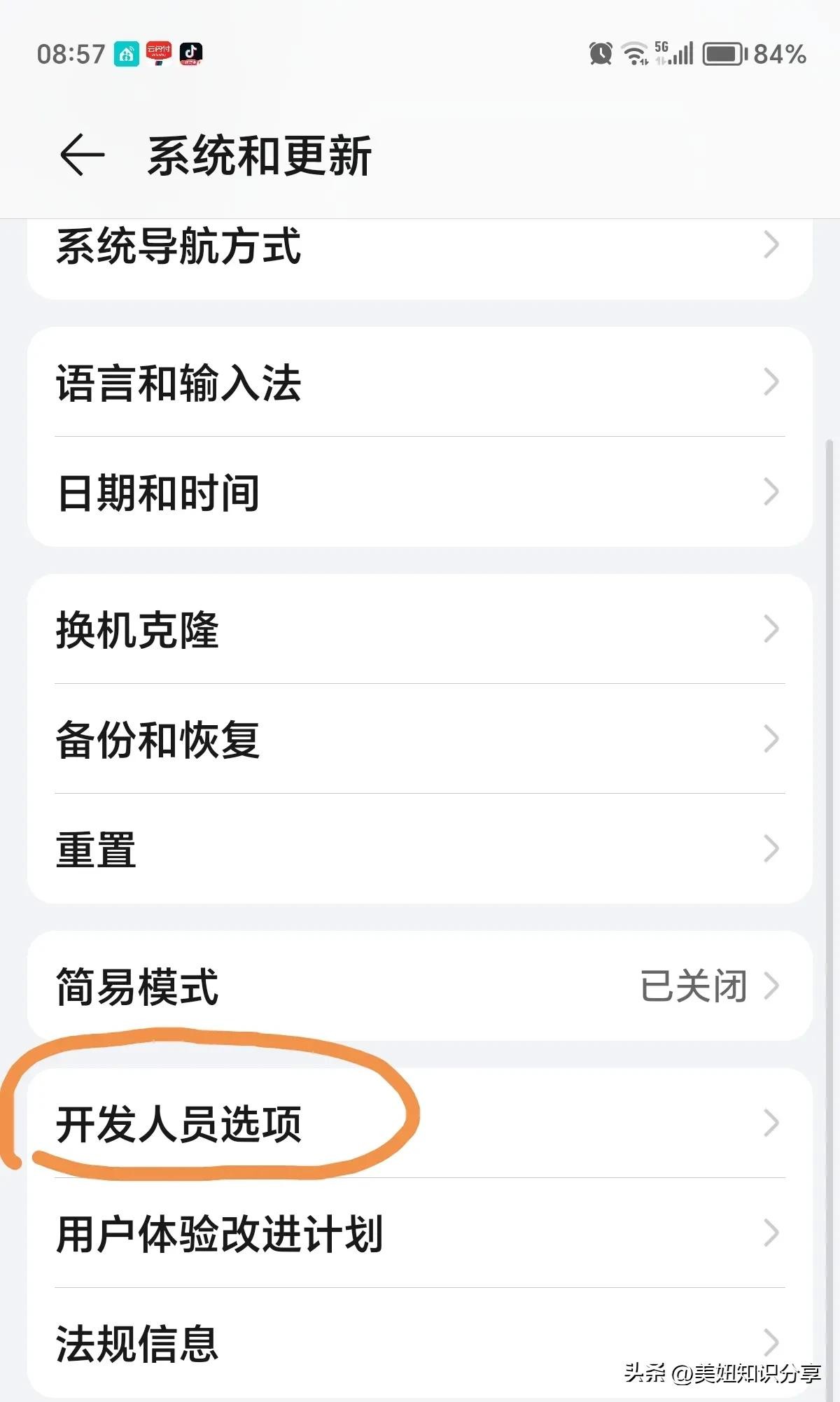Screen dimensions: 840x1402
Task: Open 法规信息
Action: pos(419,1343)
